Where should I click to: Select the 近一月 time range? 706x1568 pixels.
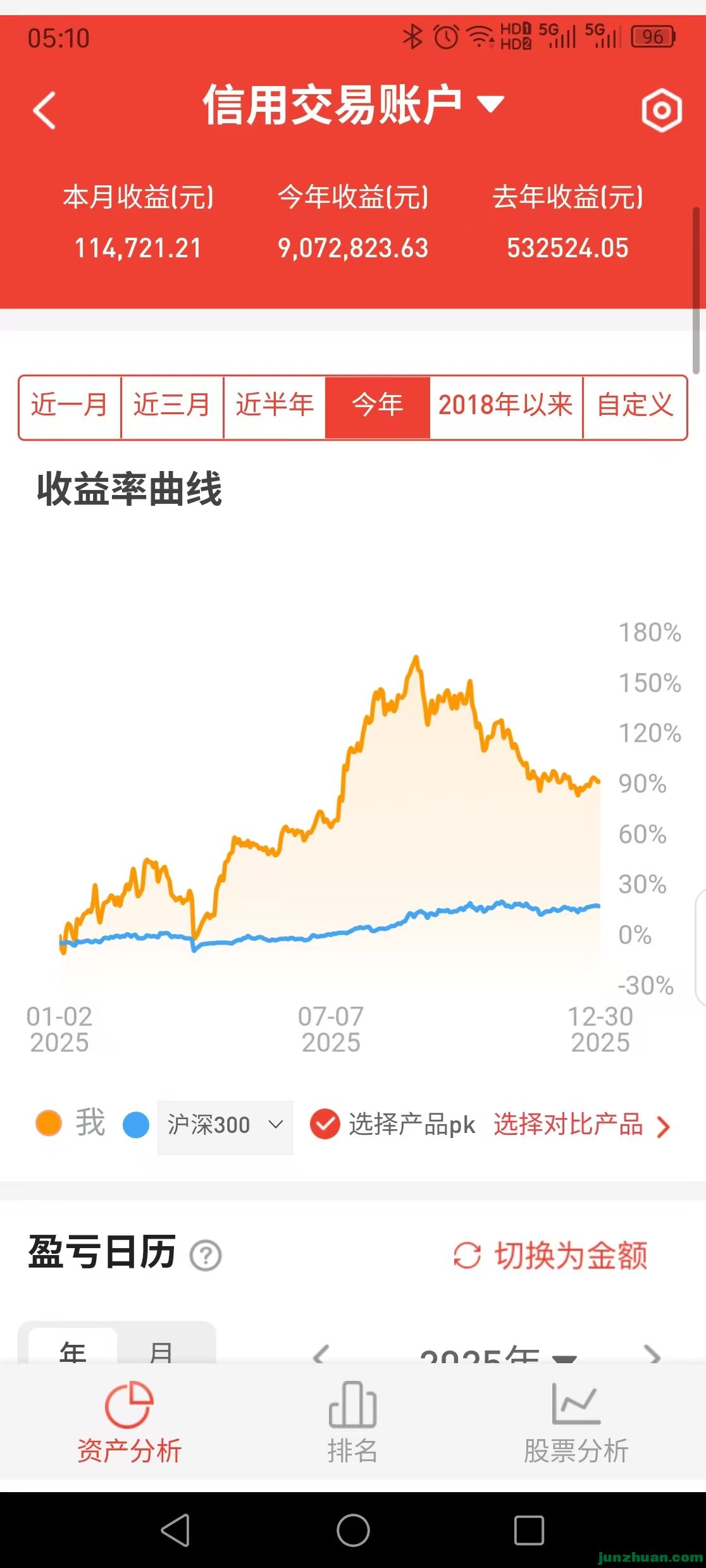tap(70, 406)
